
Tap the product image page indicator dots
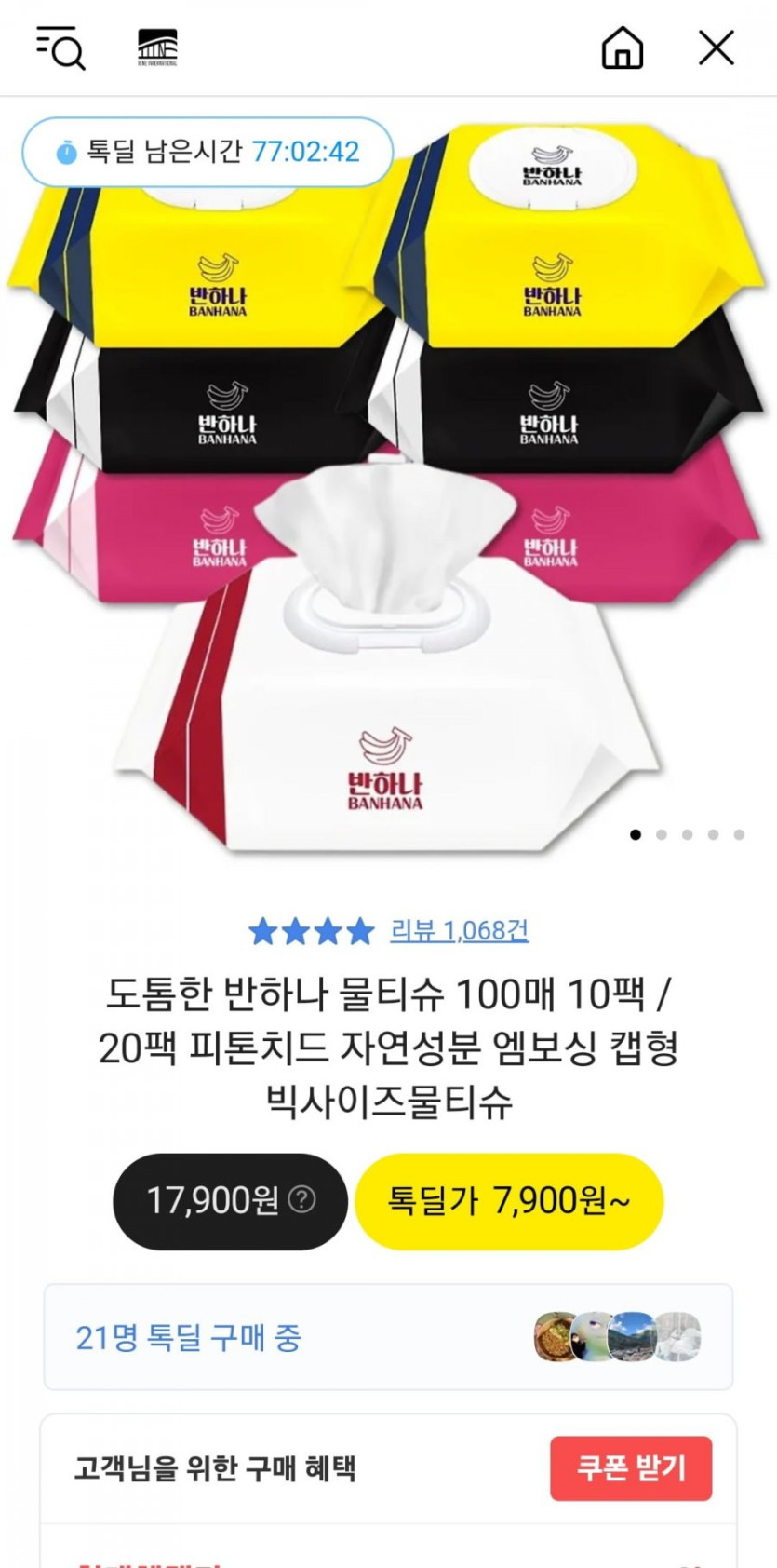687,834
